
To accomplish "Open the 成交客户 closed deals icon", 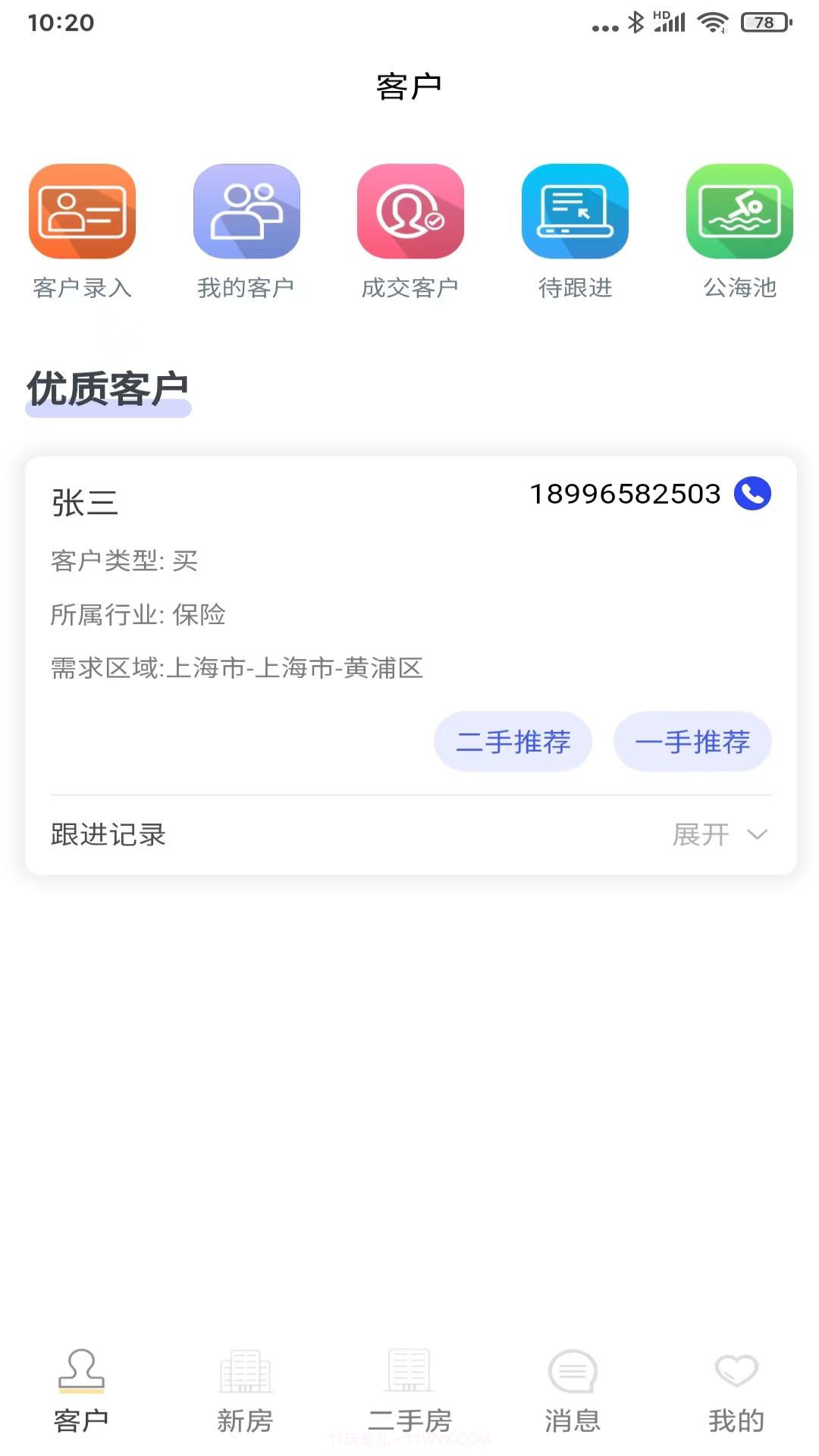I will [x=410, y=211].
